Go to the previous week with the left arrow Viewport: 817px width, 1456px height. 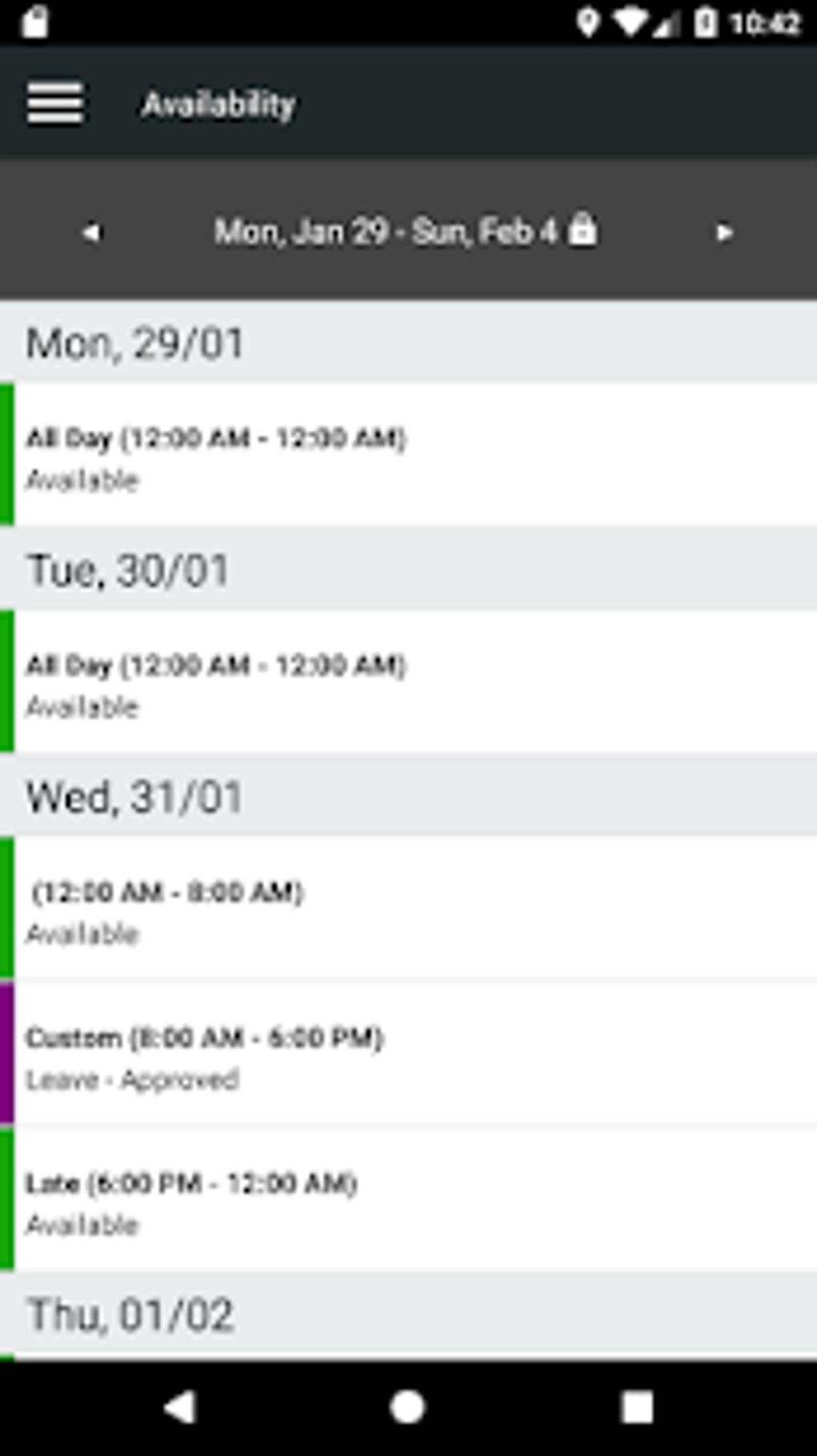pos(91,232)
